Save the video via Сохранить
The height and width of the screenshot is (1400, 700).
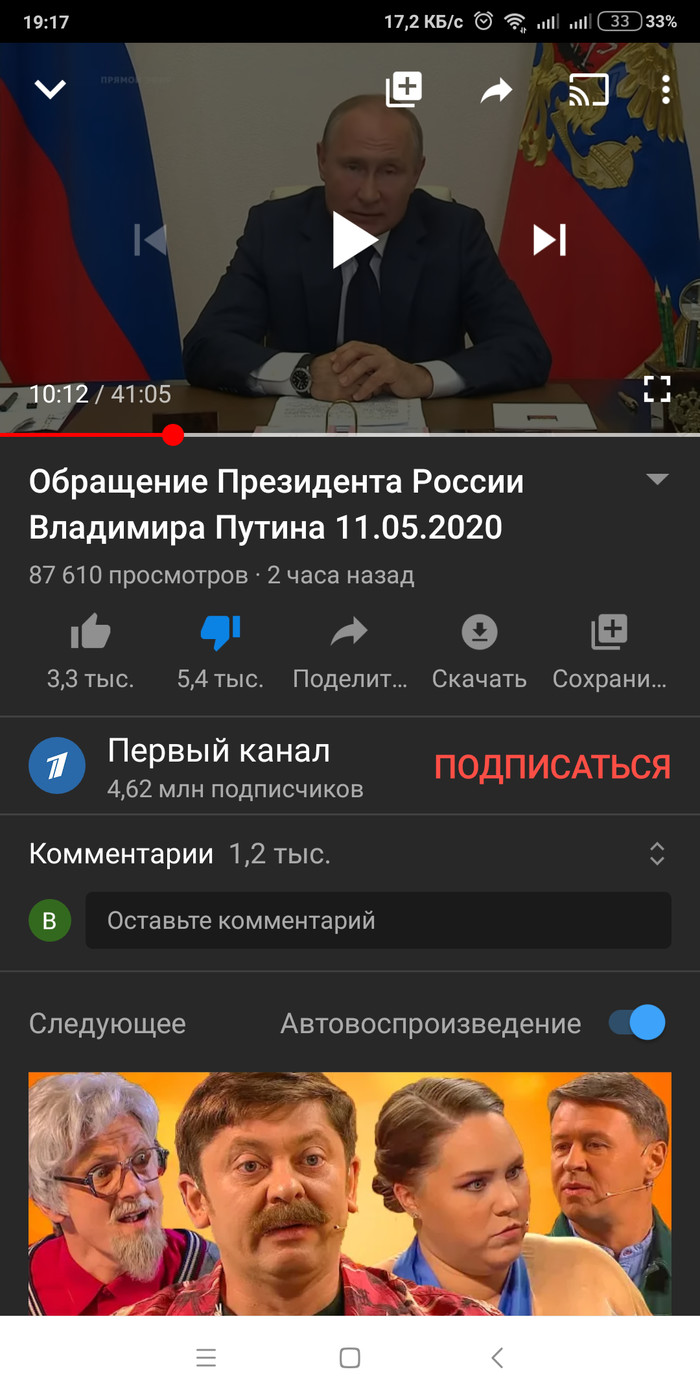tap(609, 650)
